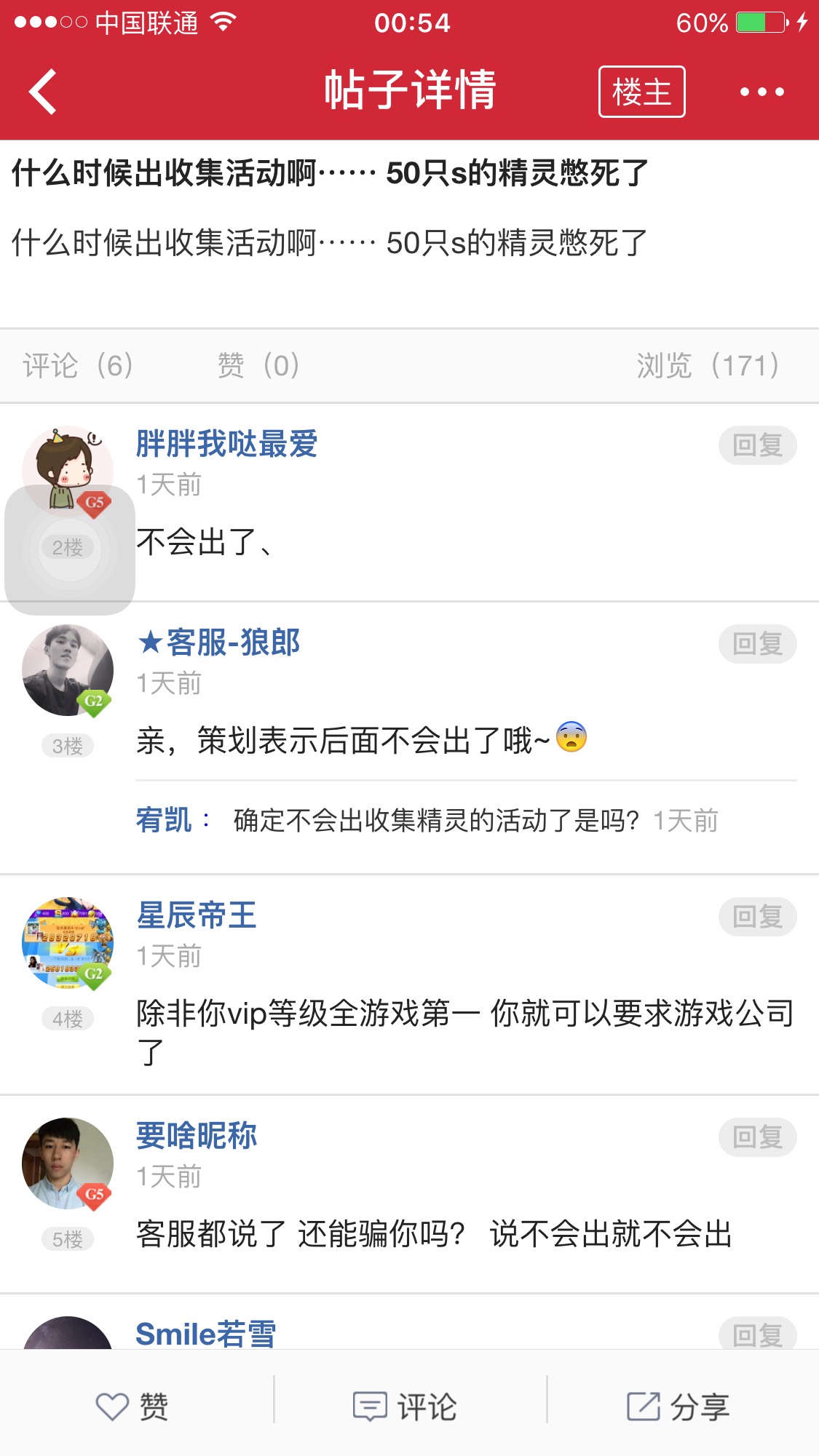The image size is (819, 1456).
Task: Open the three-dot overflow menu
Action: pyautogui.click(x=761, y=92)
